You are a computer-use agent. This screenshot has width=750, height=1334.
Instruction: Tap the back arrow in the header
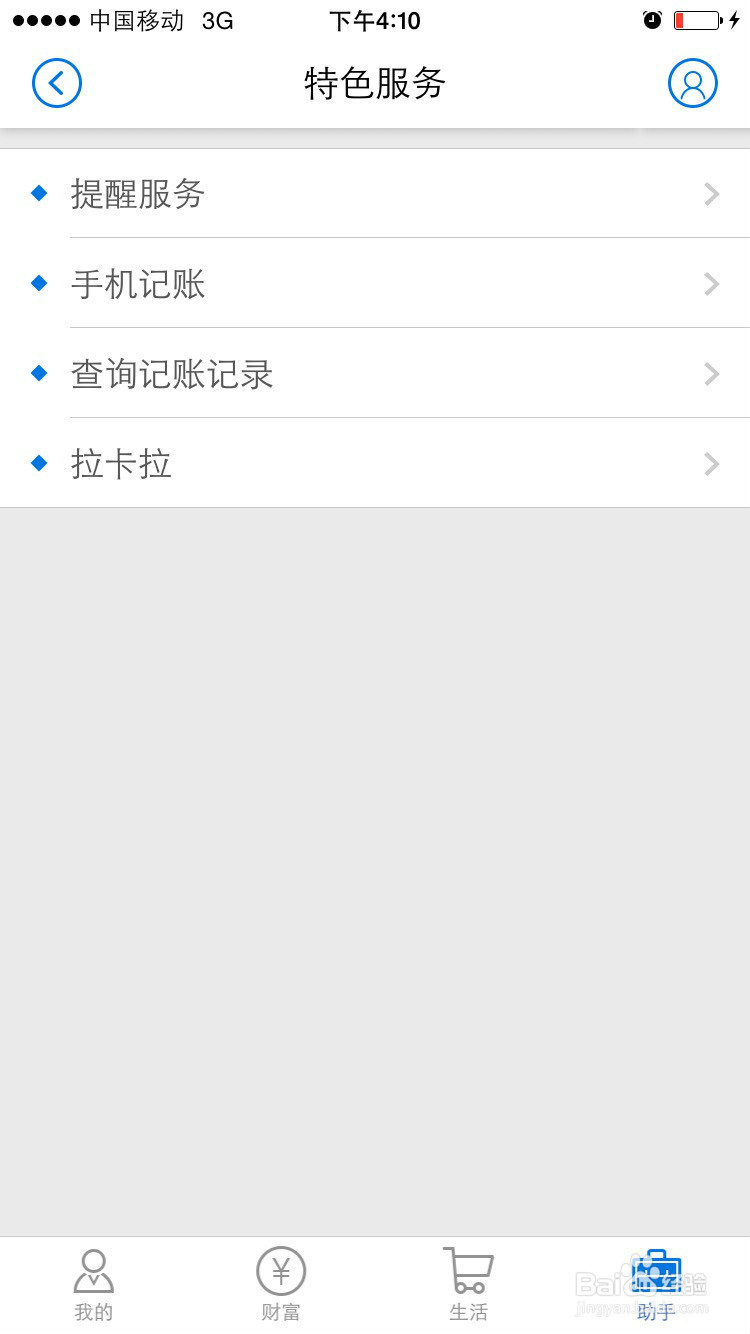(57, 83)
